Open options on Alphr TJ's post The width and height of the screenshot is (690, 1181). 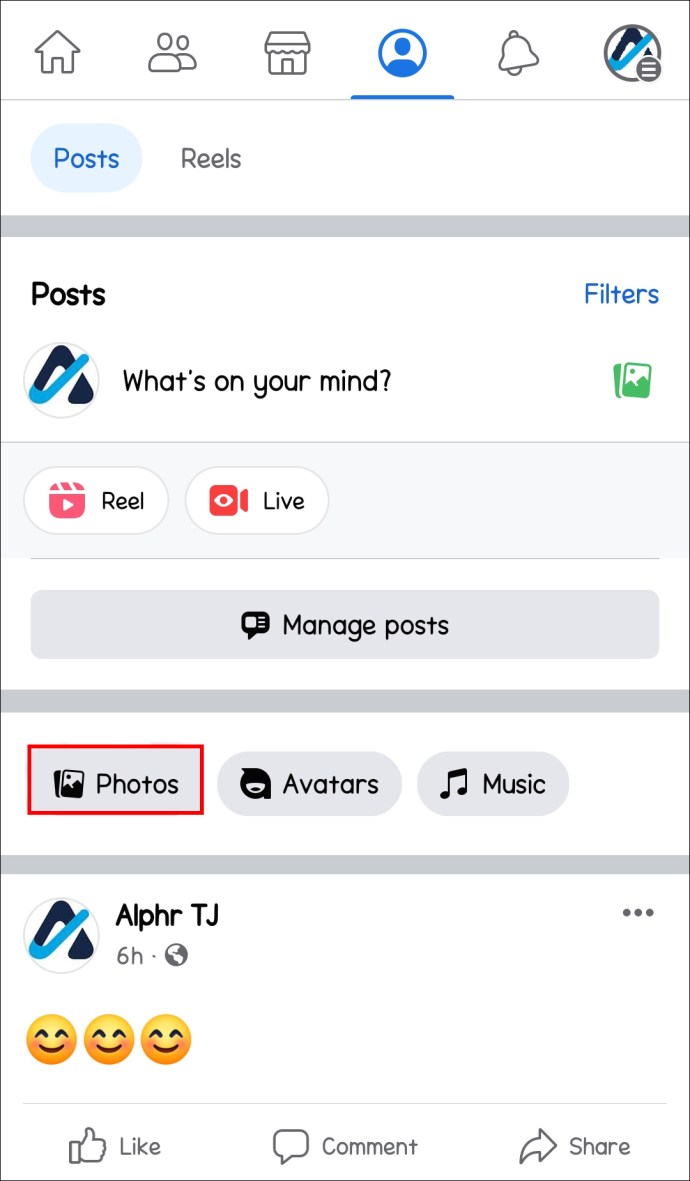pos(638,913)
